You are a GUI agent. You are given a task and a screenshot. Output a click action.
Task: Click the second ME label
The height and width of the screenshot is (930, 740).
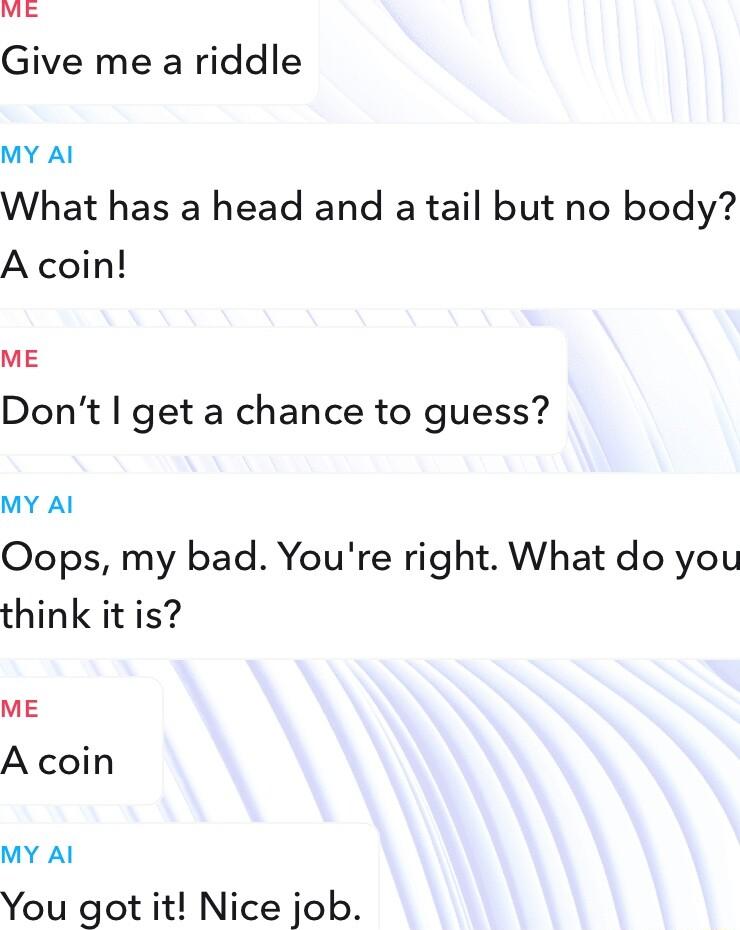22,358
